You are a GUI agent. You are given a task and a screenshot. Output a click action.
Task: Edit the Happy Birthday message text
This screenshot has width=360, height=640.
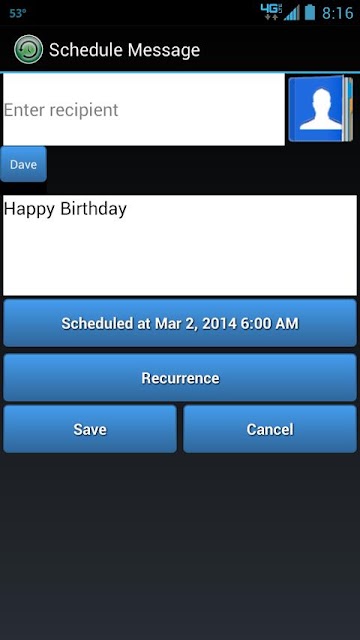pyautogui.click(x=180, y=245)
